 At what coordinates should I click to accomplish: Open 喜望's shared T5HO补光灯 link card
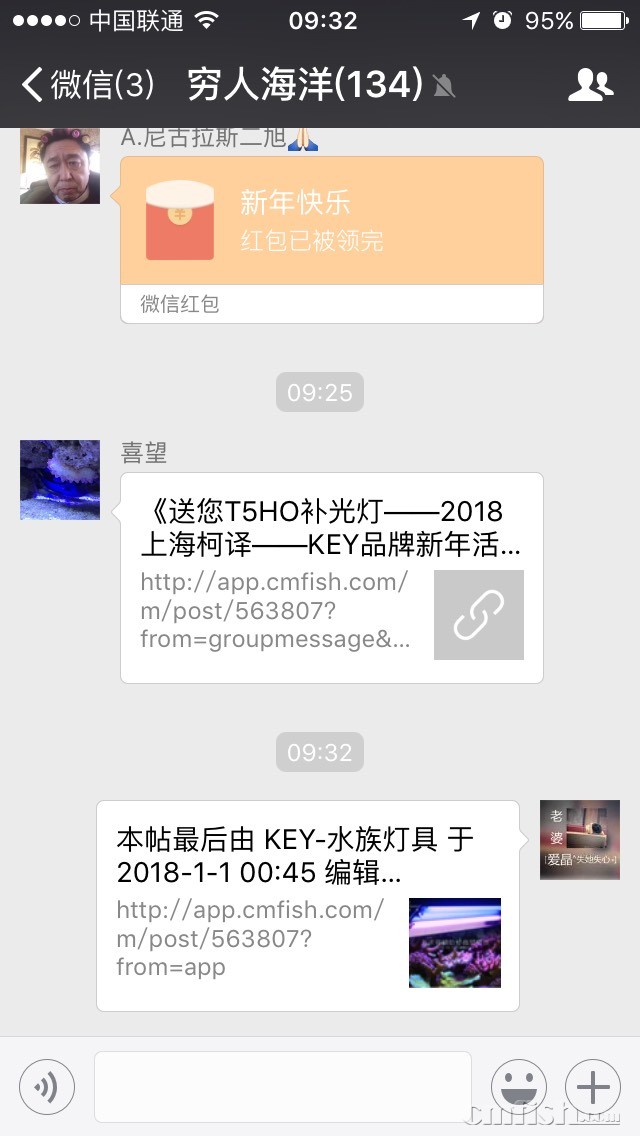pos(332,577)
